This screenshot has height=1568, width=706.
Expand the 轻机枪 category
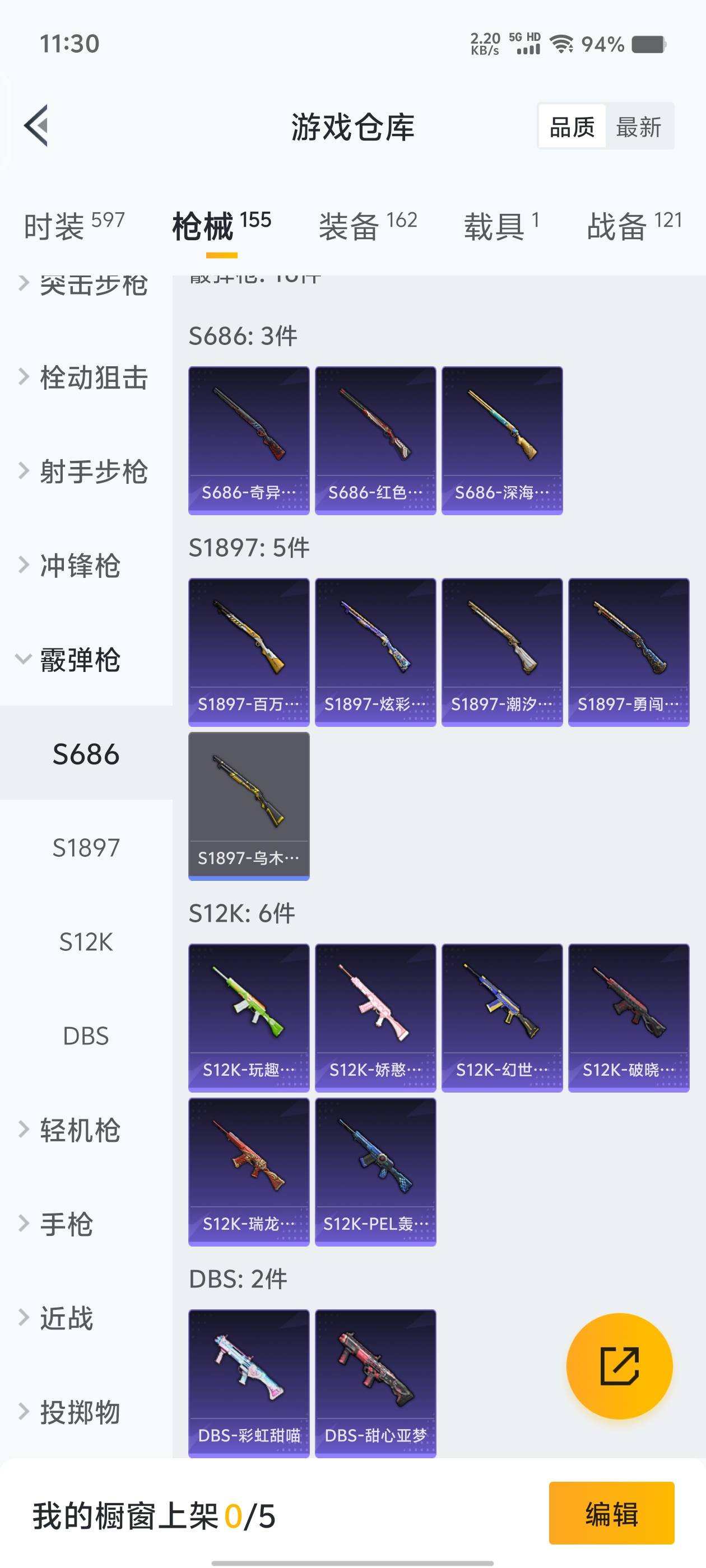coord(79,1130)
